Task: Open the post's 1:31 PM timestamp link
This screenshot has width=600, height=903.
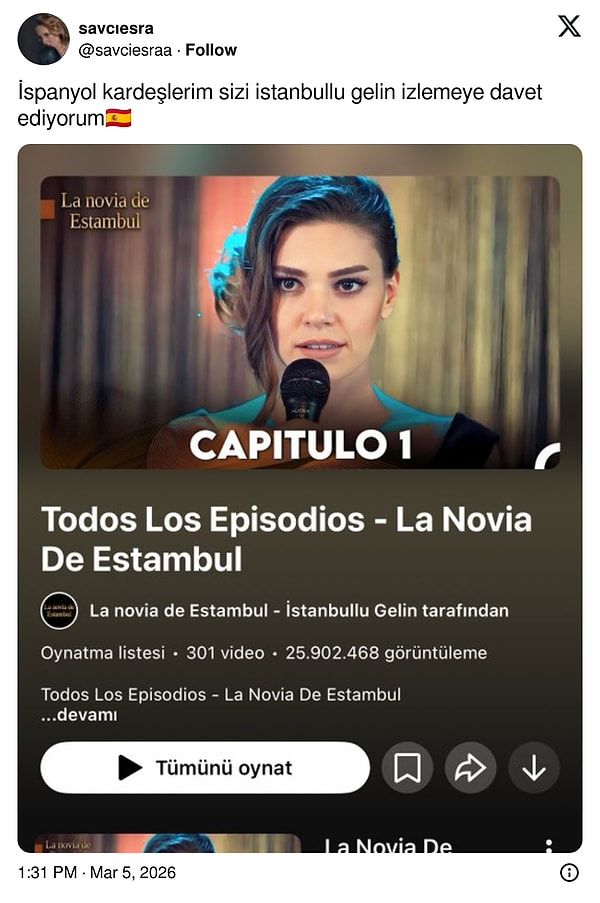Action: 96,873
